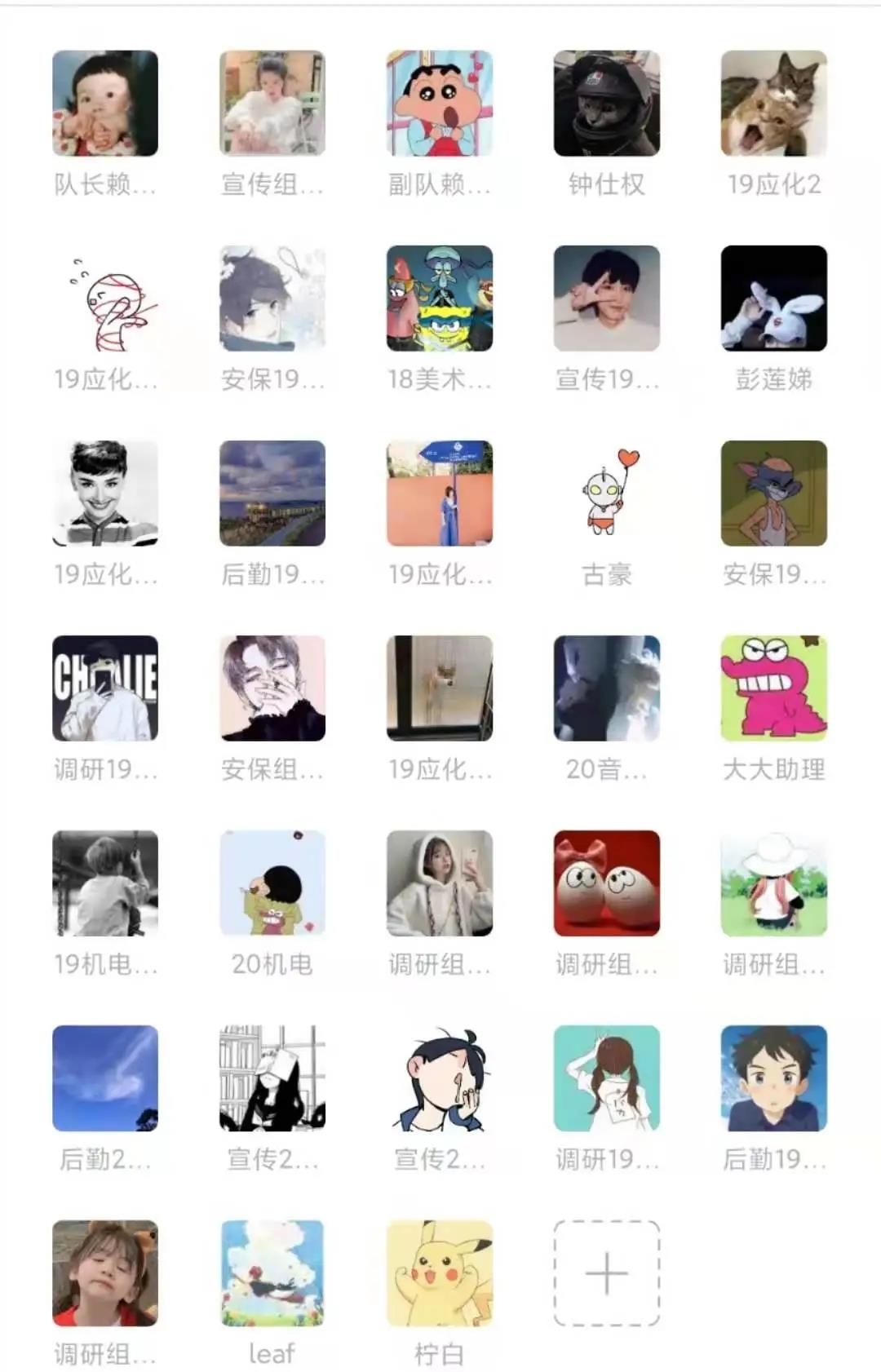This screenshot has width=881, height=1372.
Task: Tap the add member plus button
Action: pos(606,1272)
